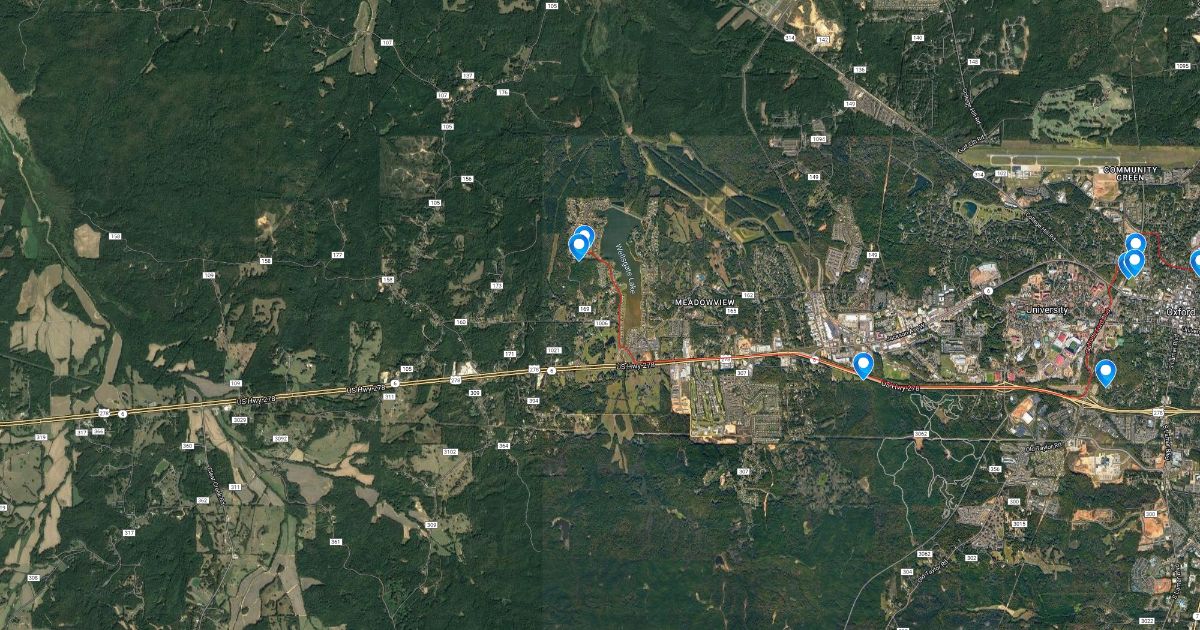1200x630 pixels.
Task: Select the front pin beside Wellsgate Lake
Action: (x=578, y=245)
